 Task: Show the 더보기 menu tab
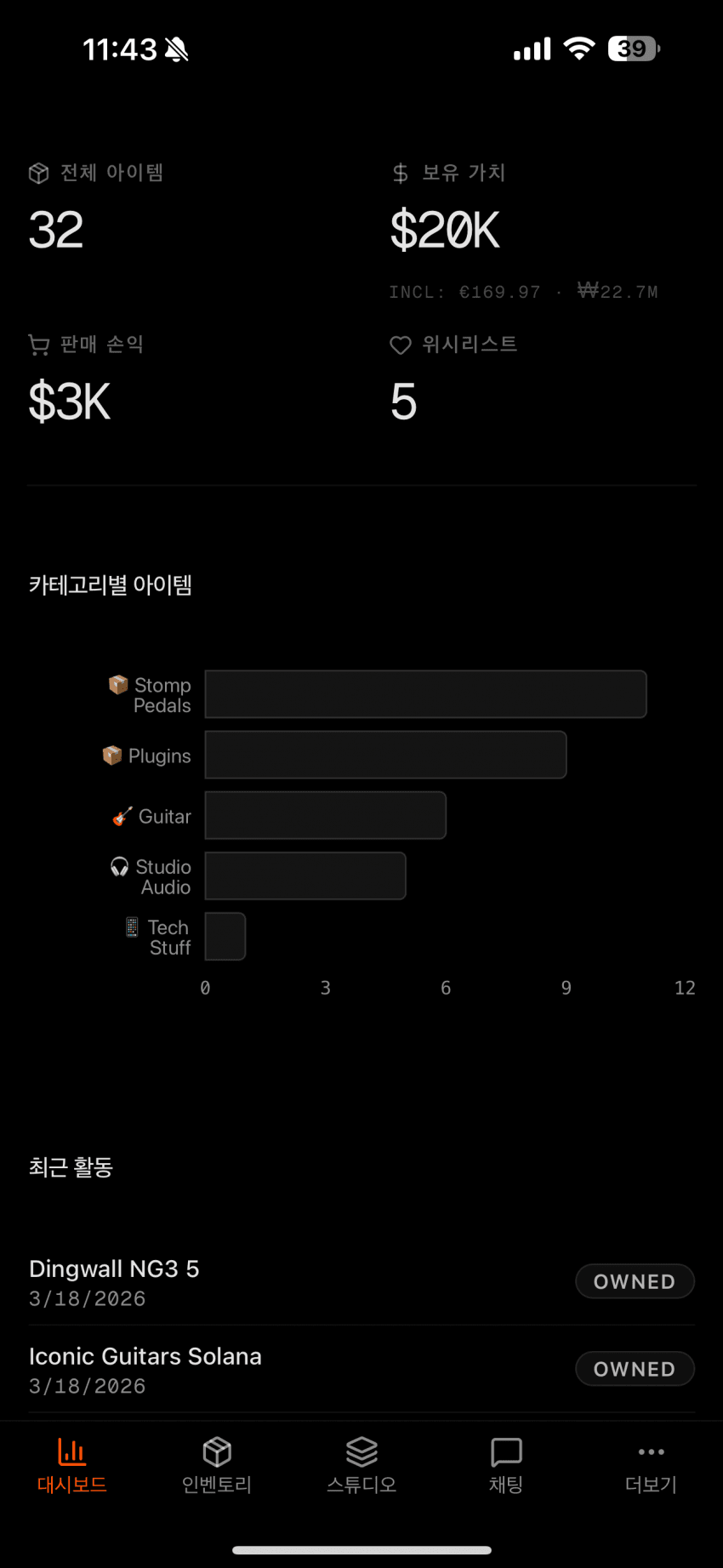[x=651, y=1465]
